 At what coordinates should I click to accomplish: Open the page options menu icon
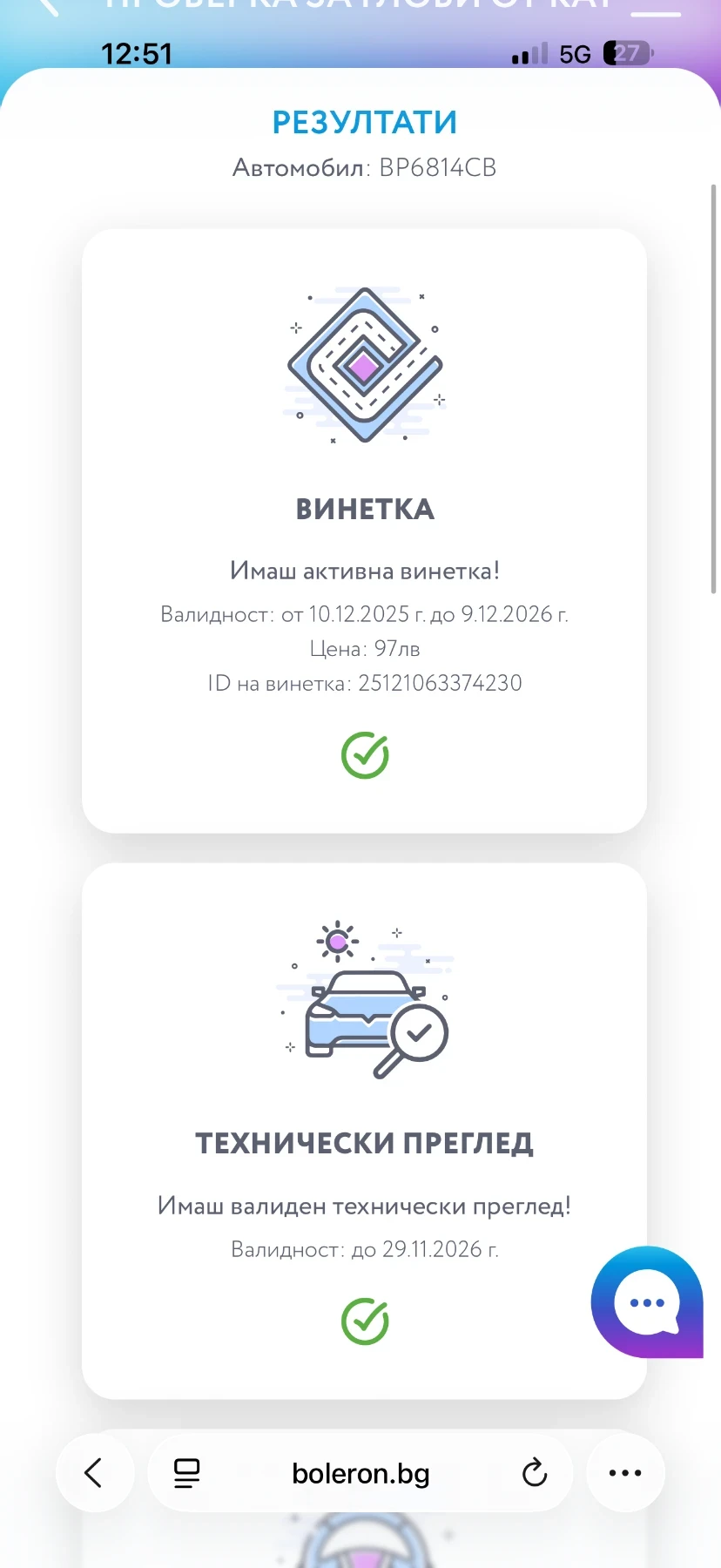(187, 1473)
